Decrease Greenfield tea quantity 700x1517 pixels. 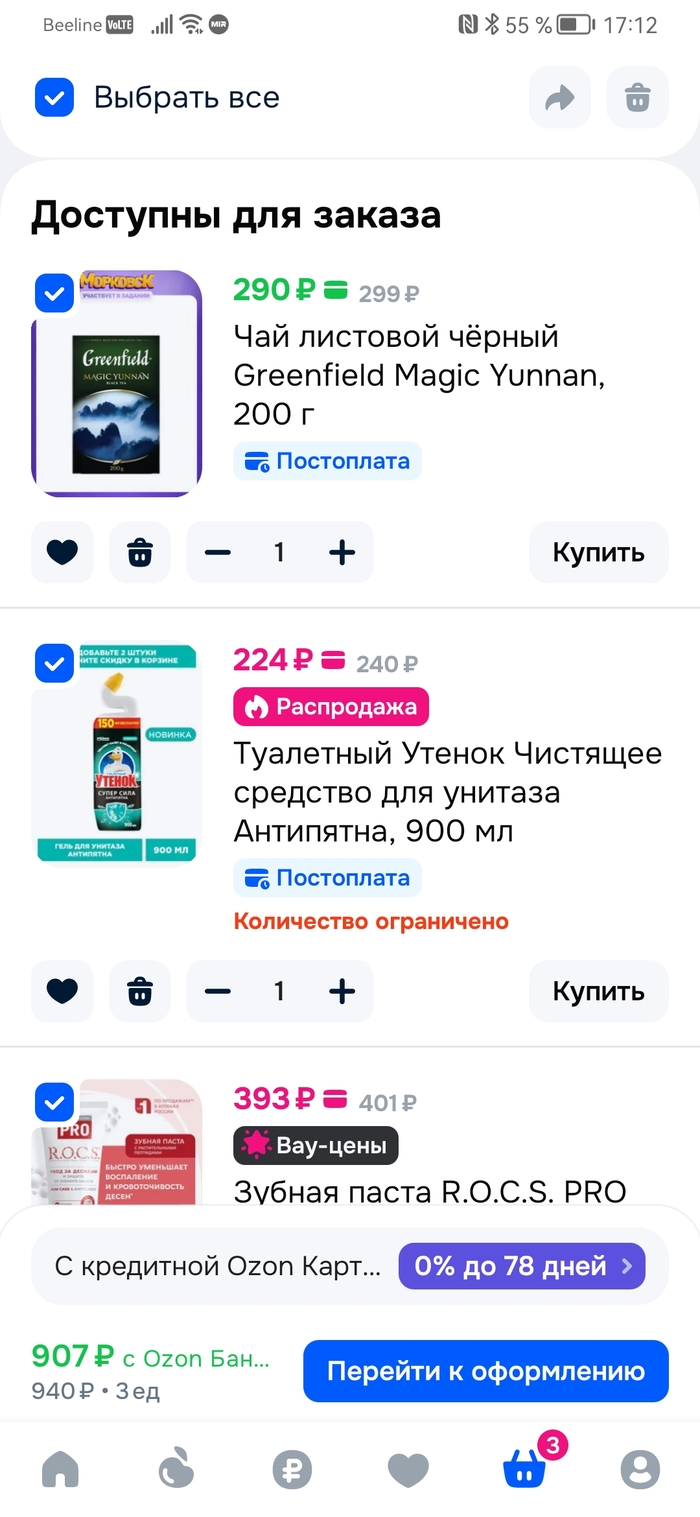[x=217, y=552]
